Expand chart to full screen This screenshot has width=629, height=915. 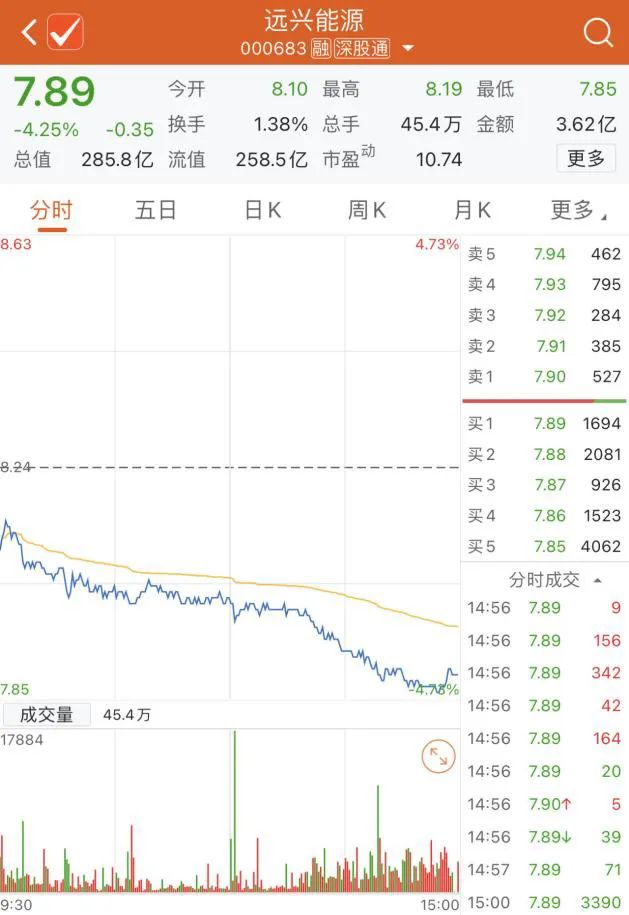[x=437, y=756]
